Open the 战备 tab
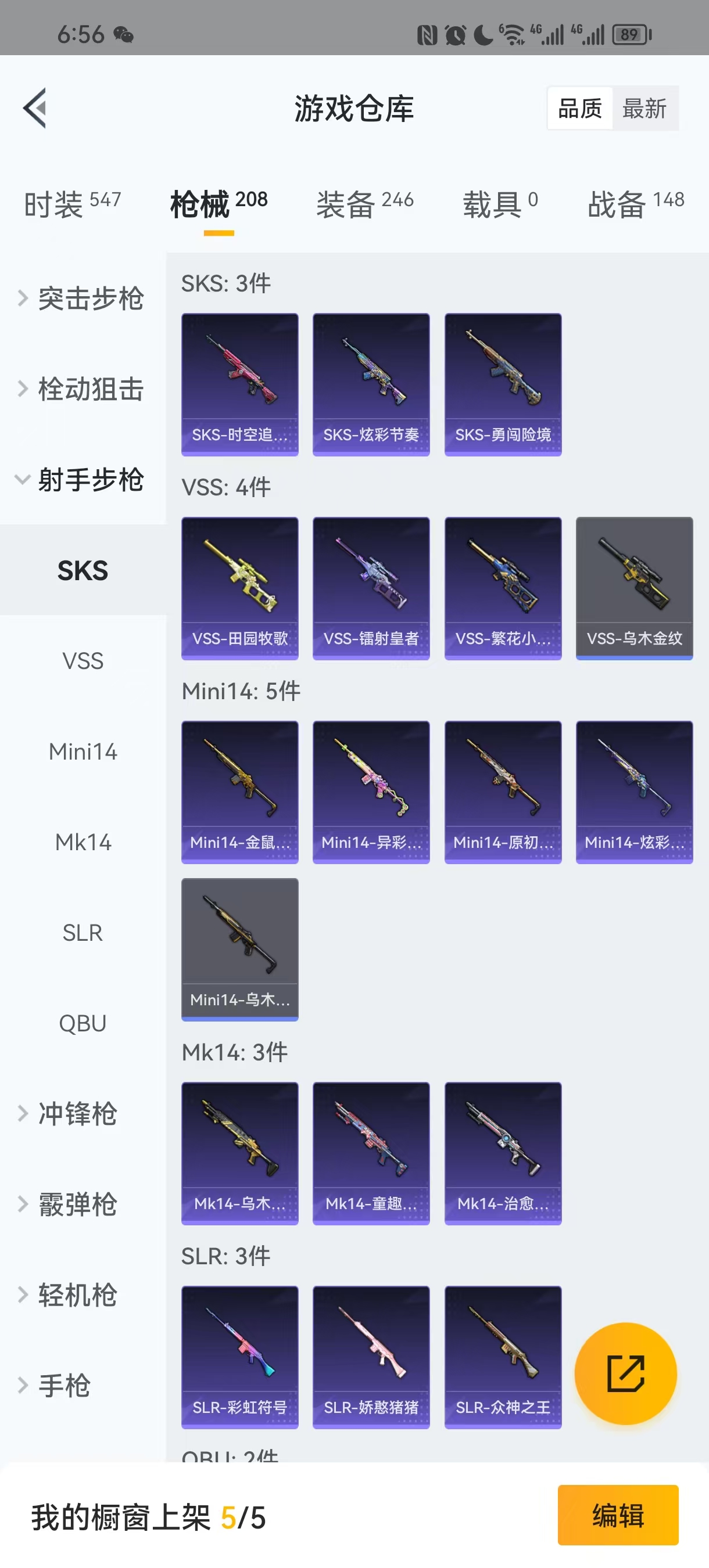This screenshot has width=709, height=1568. click(x=635, y=203)
